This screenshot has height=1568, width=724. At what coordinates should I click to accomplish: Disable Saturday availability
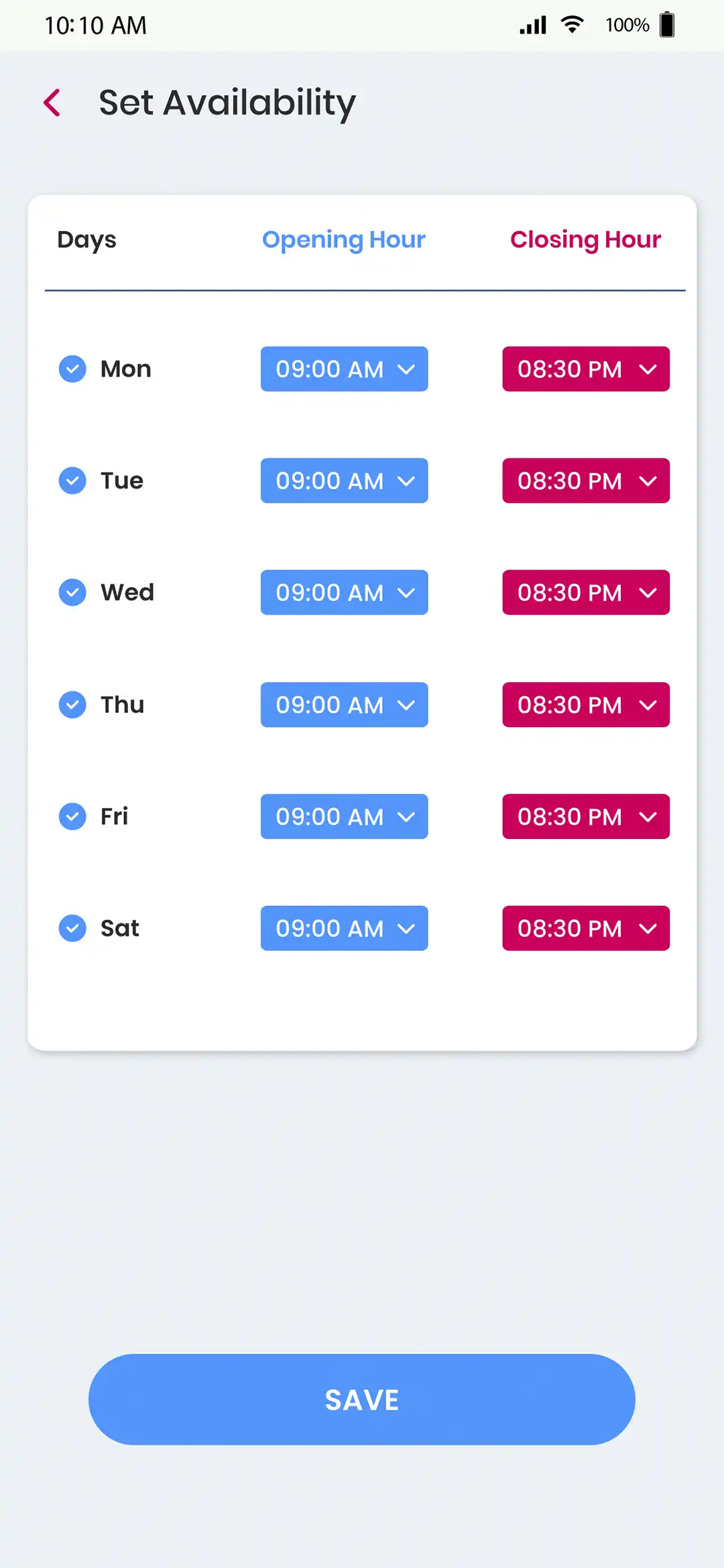pyautogui.click(x=72, y=928)
